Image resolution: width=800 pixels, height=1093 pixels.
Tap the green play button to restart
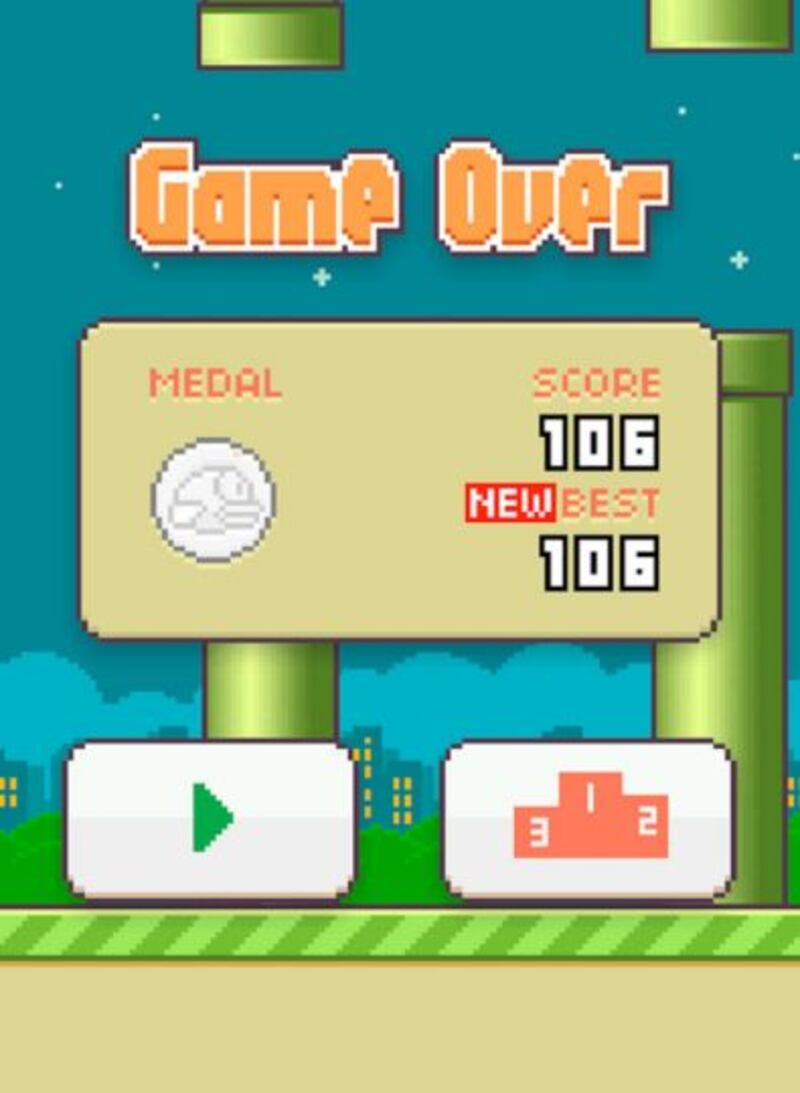tap(211, 819)
